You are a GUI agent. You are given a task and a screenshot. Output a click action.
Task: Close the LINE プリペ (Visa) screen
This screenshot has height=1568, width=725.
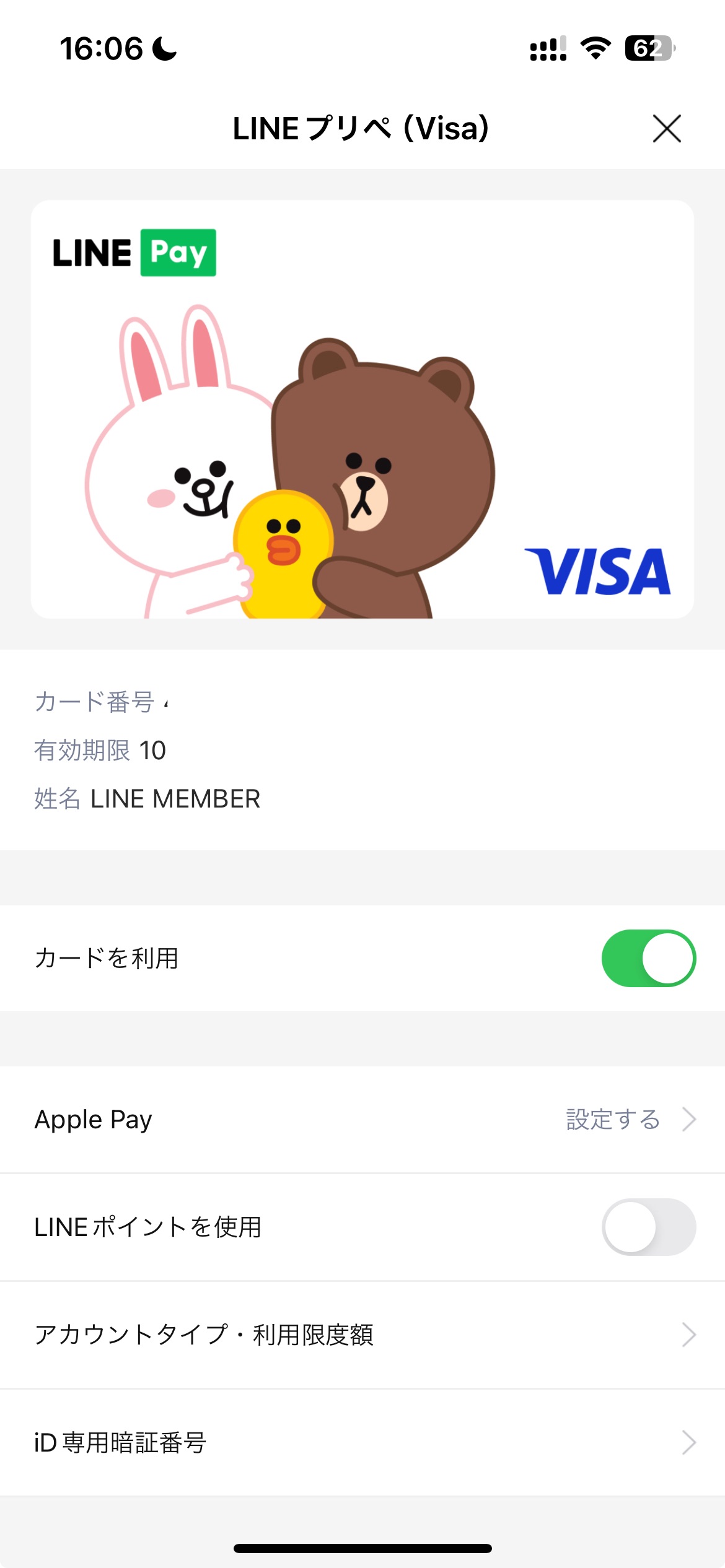click(667, 129)
